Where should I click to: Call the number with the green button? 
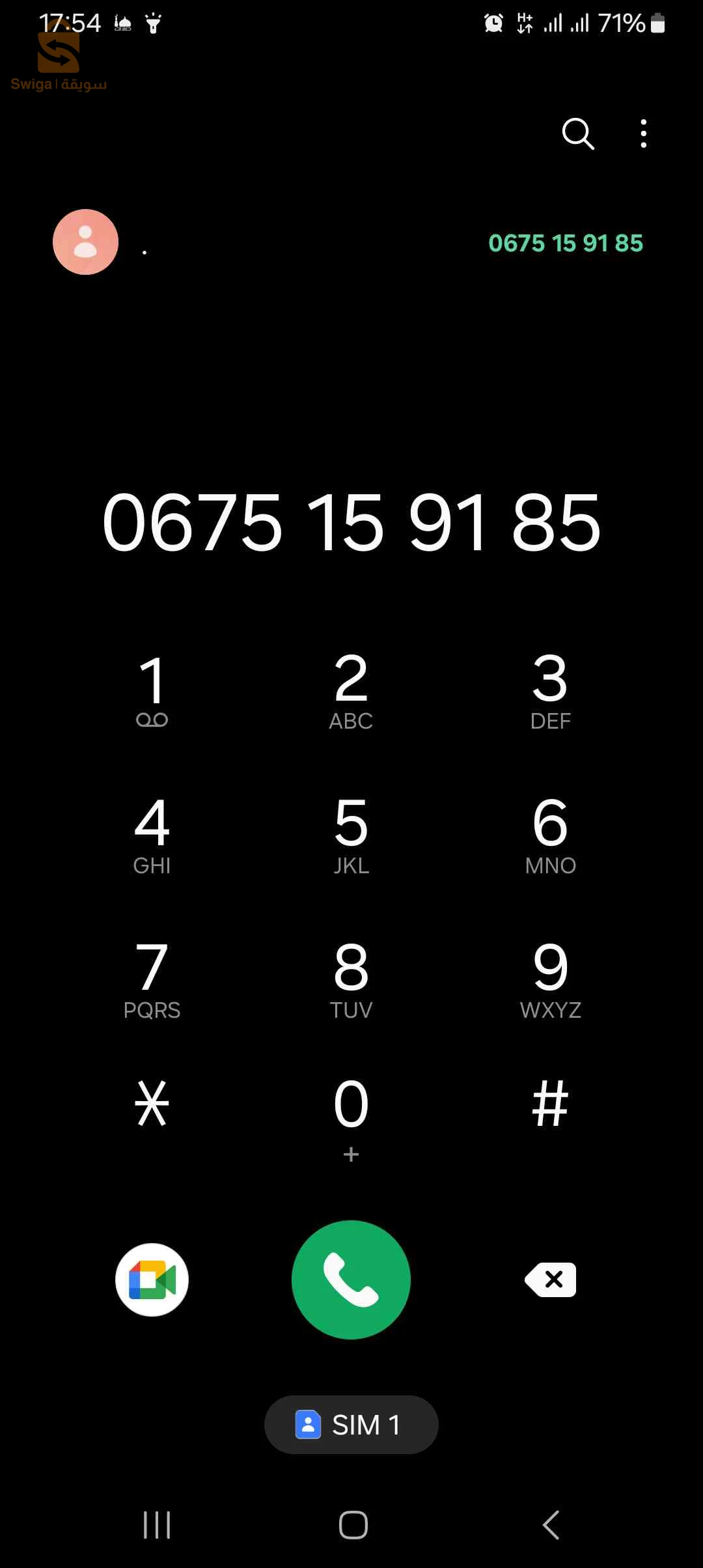(351, 1280)
